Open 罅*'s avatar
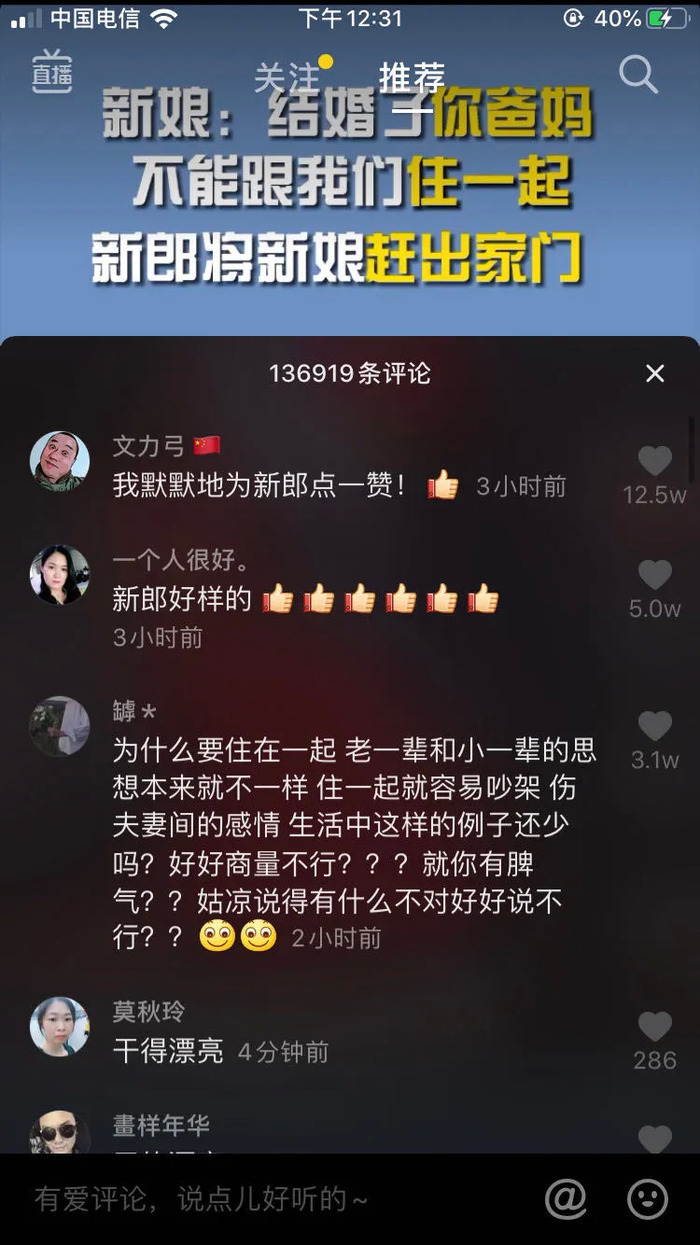The image size is (700, 1245). click(x=60, y=726)
